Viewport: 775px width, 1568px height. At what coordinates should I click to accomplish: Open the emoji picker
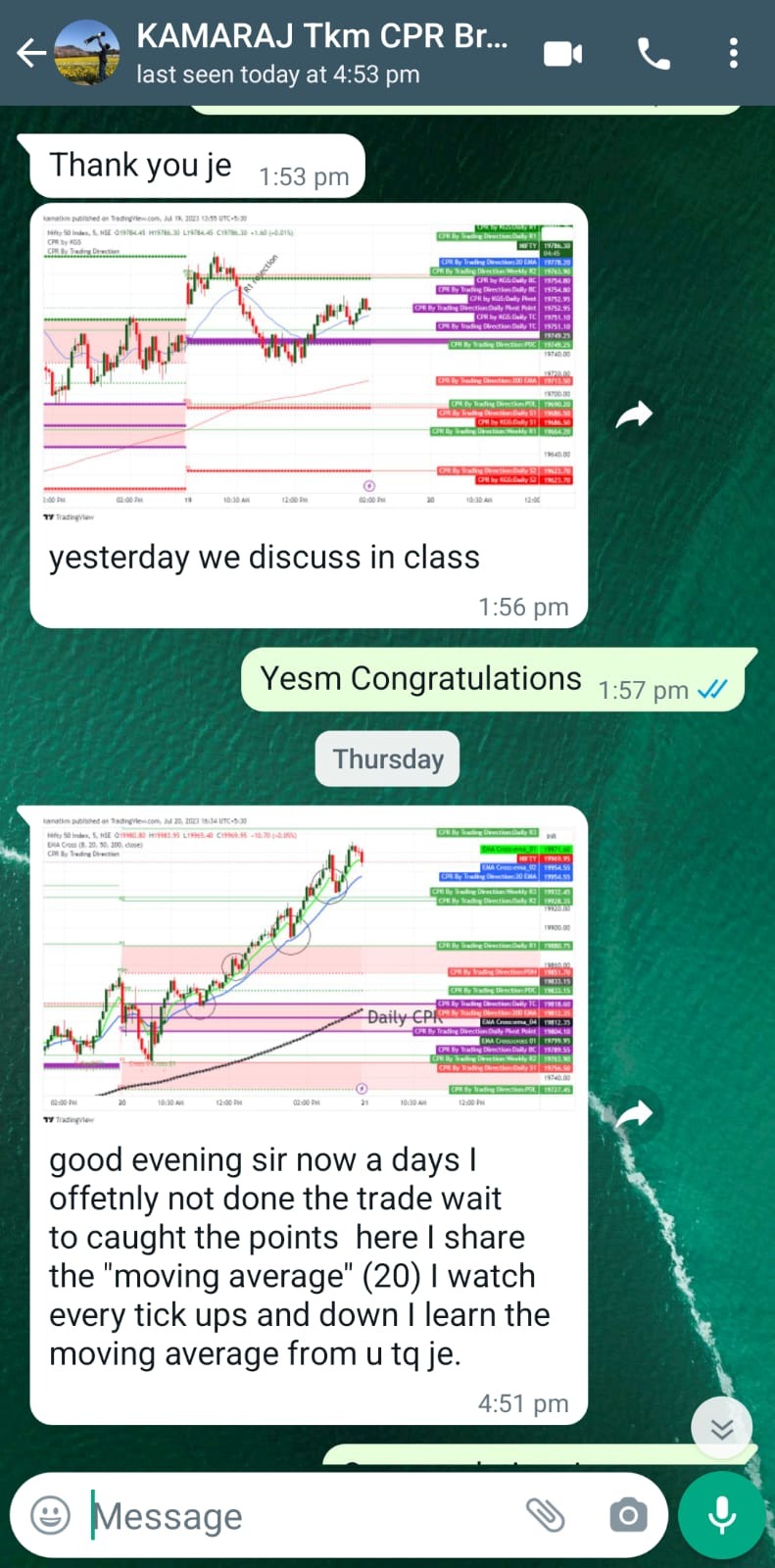[x=50, y=1515]
